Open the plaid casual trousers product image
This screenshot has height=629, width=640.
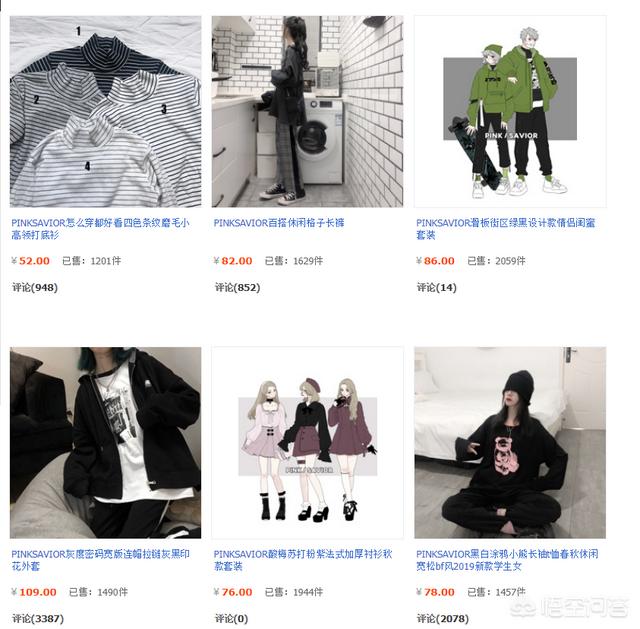click(307, 111)
